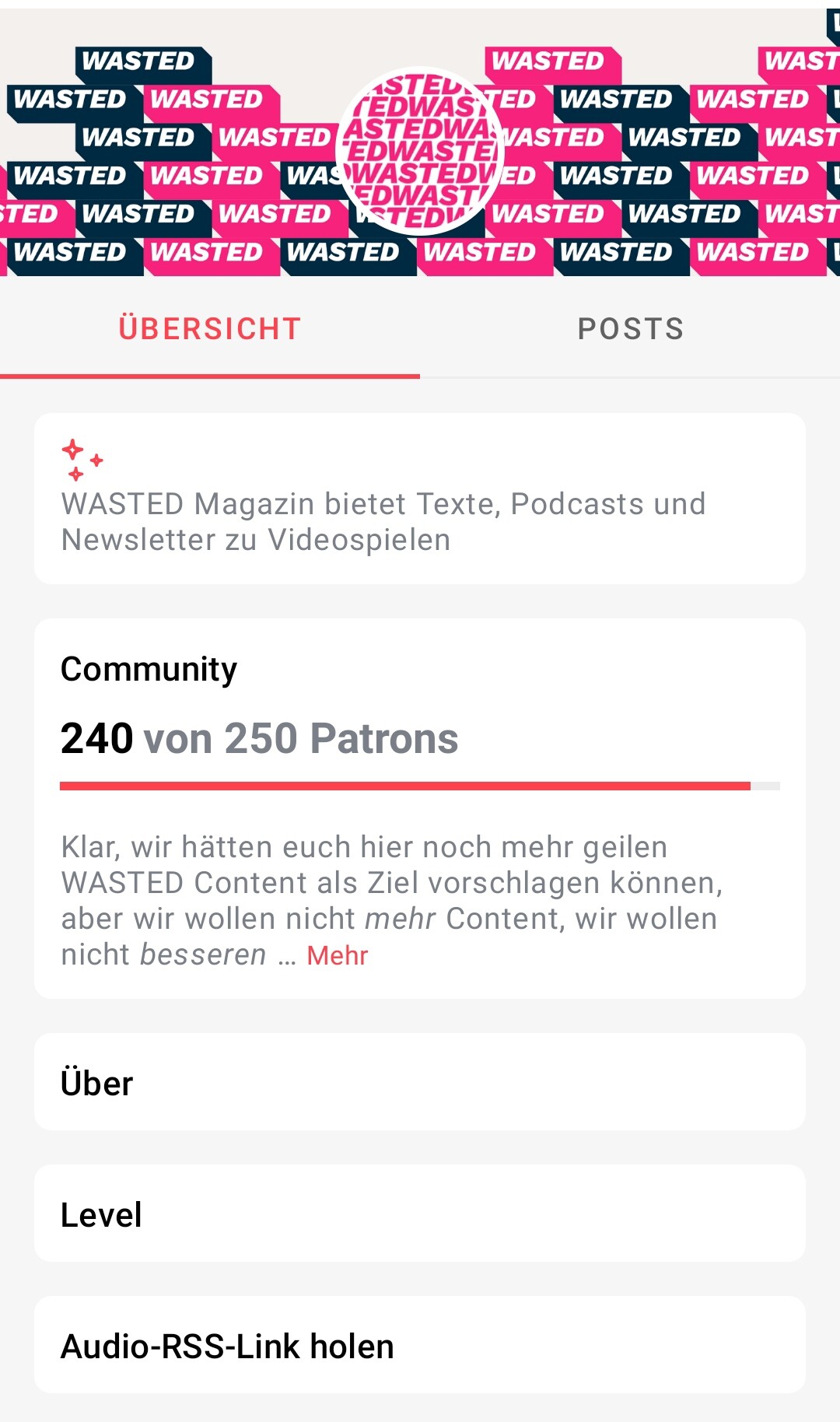840x1422 pixels.
Task: Open the Über section
Action: click(x=420, y=1083)
